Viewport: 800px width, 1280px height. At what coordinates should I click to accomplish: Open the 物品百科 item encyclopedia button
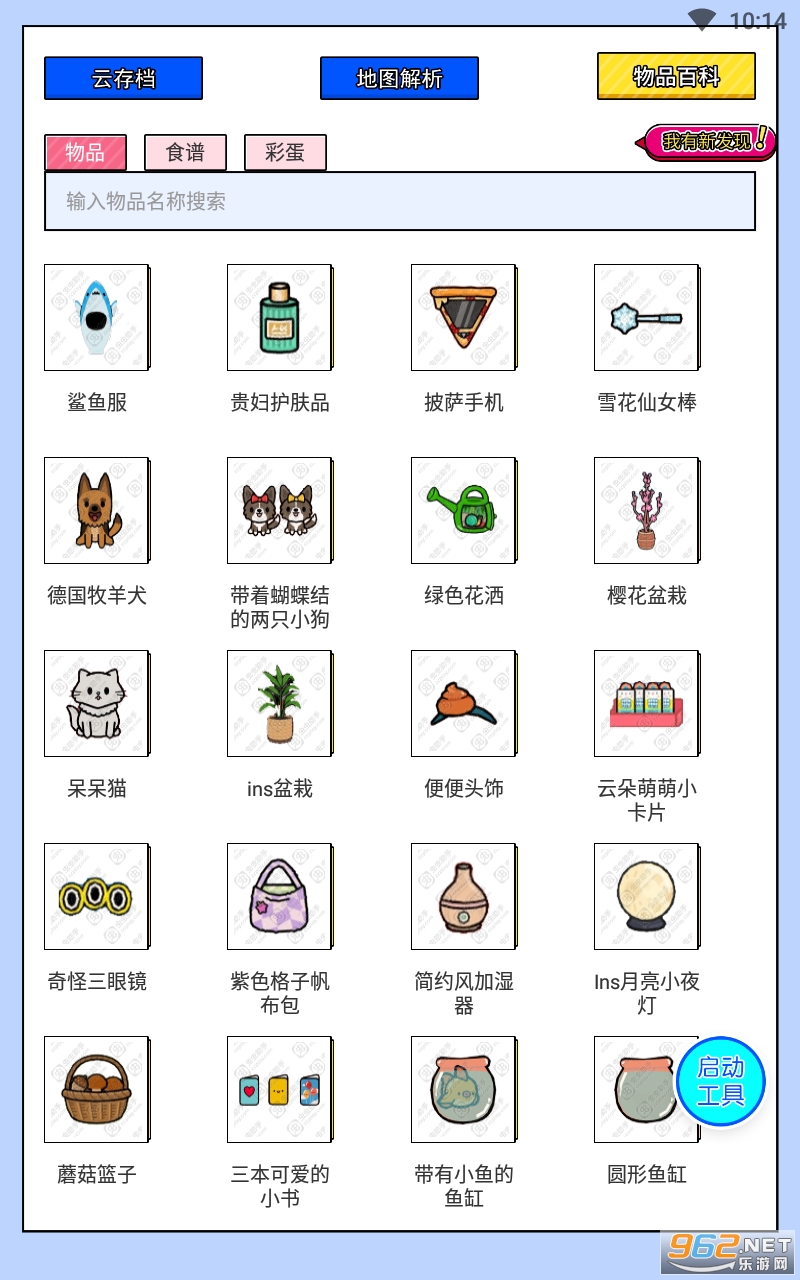pos(676,76)
